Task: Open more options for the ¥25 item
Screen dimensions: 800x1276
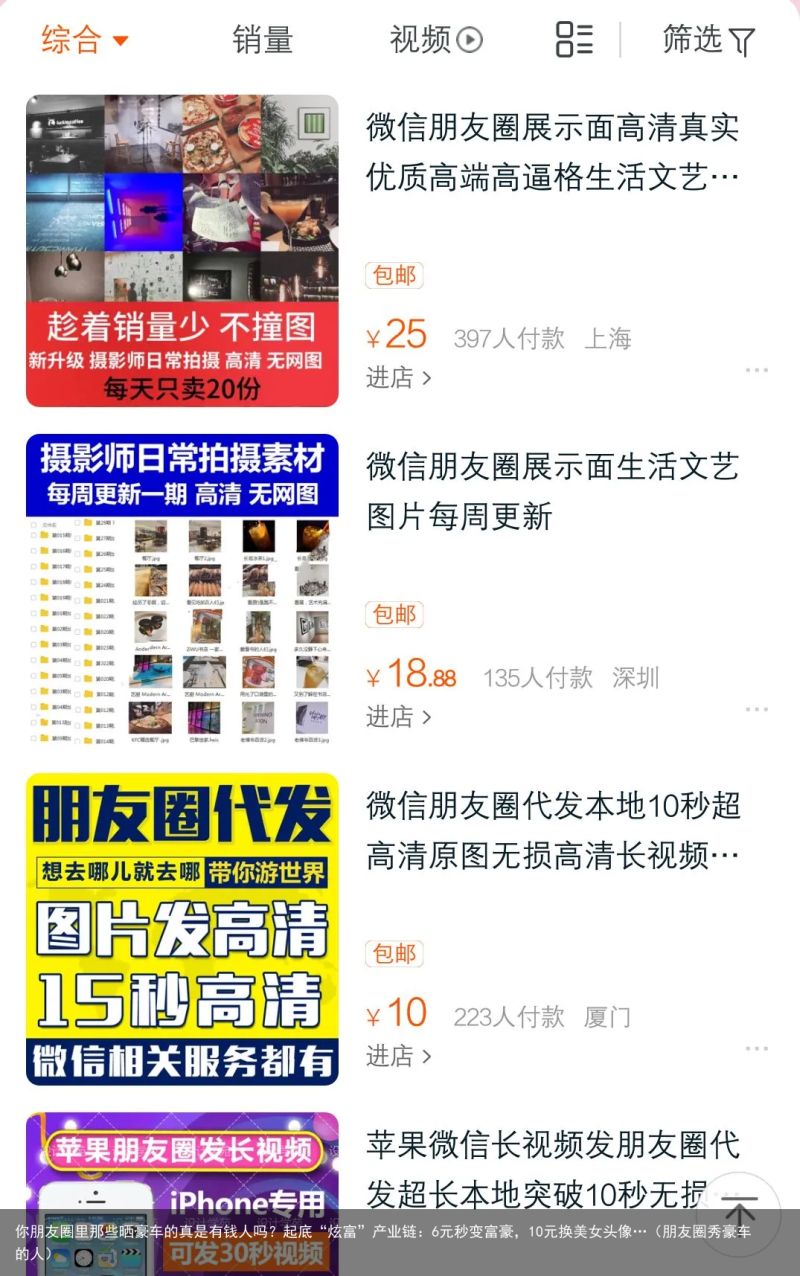Action: pyautogui.click(x=756, y=371)
